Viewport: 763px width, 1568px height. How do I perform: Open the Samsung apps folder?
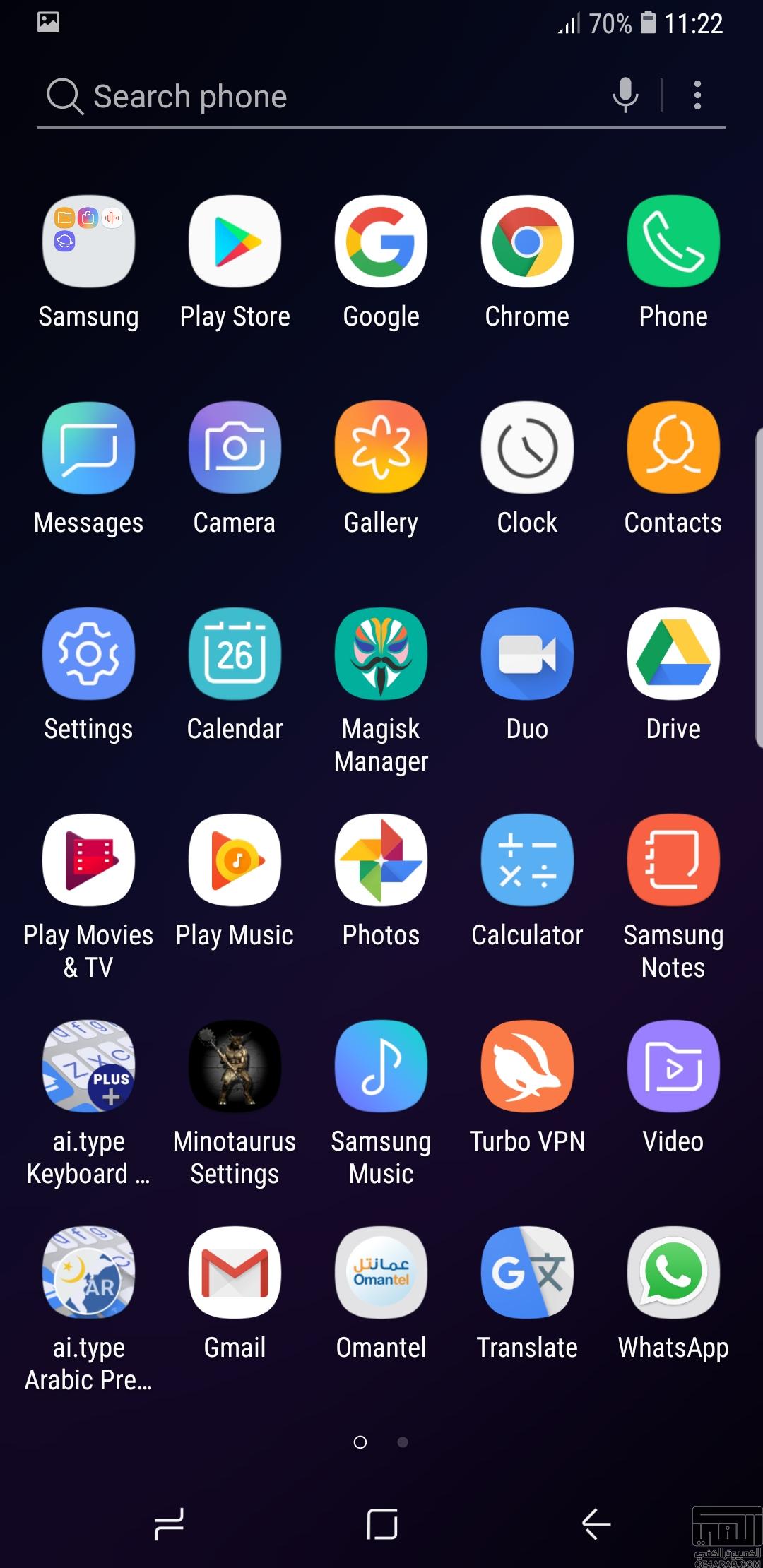[x=88, y=242]
